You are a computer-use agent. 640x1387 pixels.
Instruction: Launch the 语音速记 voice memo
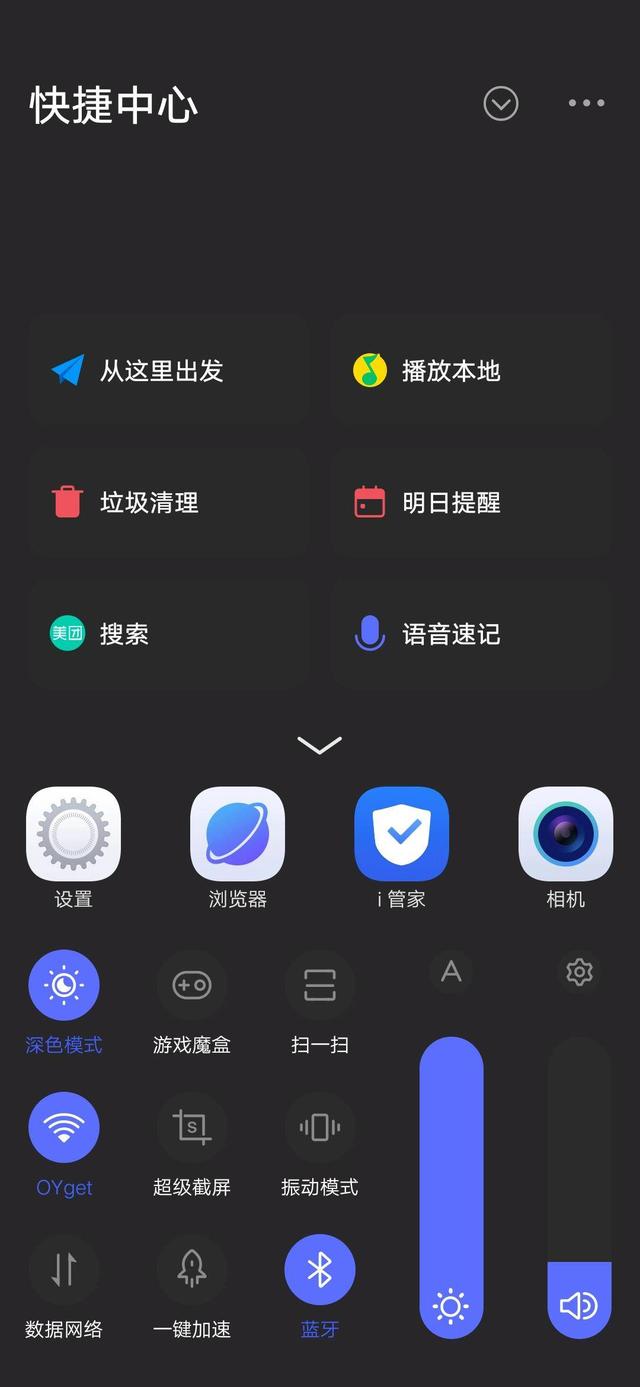(x=471, y=634)
